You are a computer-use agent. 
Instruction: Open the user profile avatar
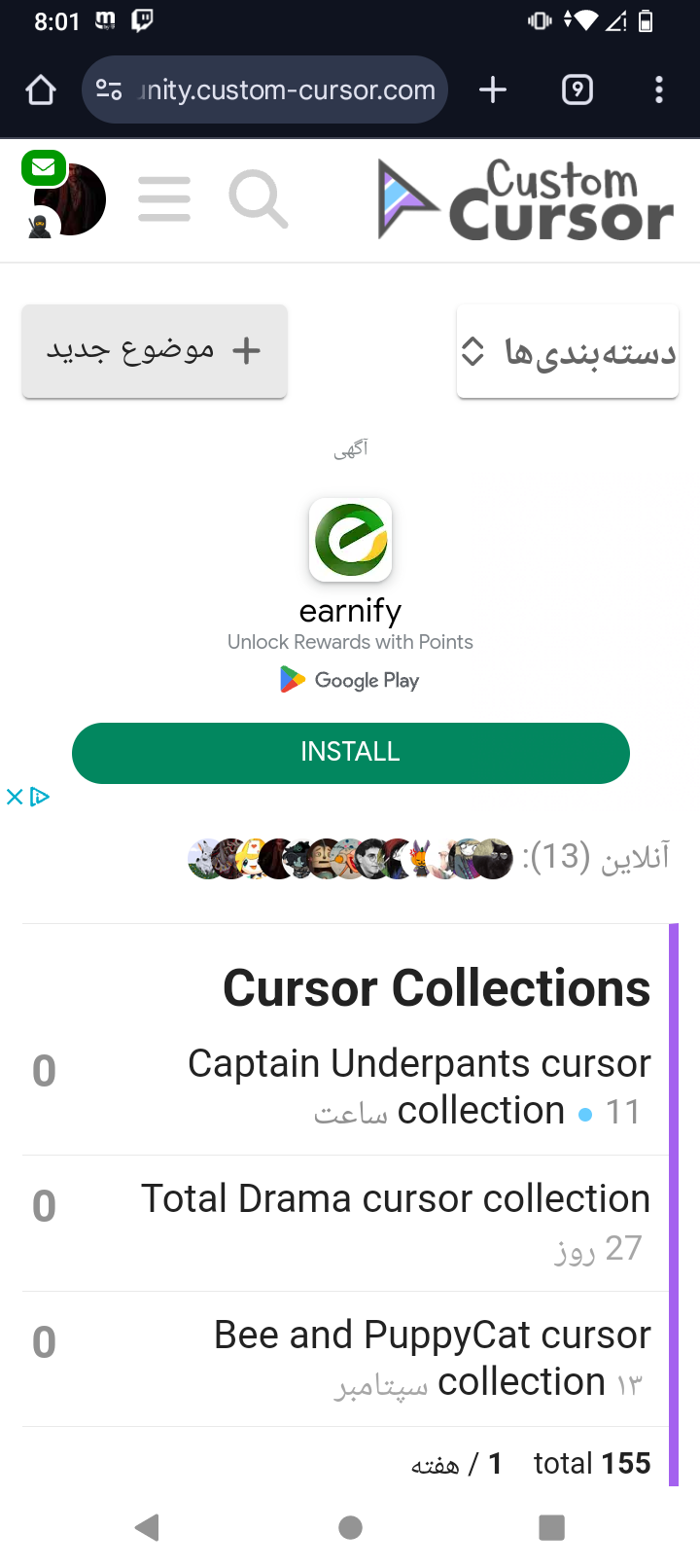coord(70,199)
